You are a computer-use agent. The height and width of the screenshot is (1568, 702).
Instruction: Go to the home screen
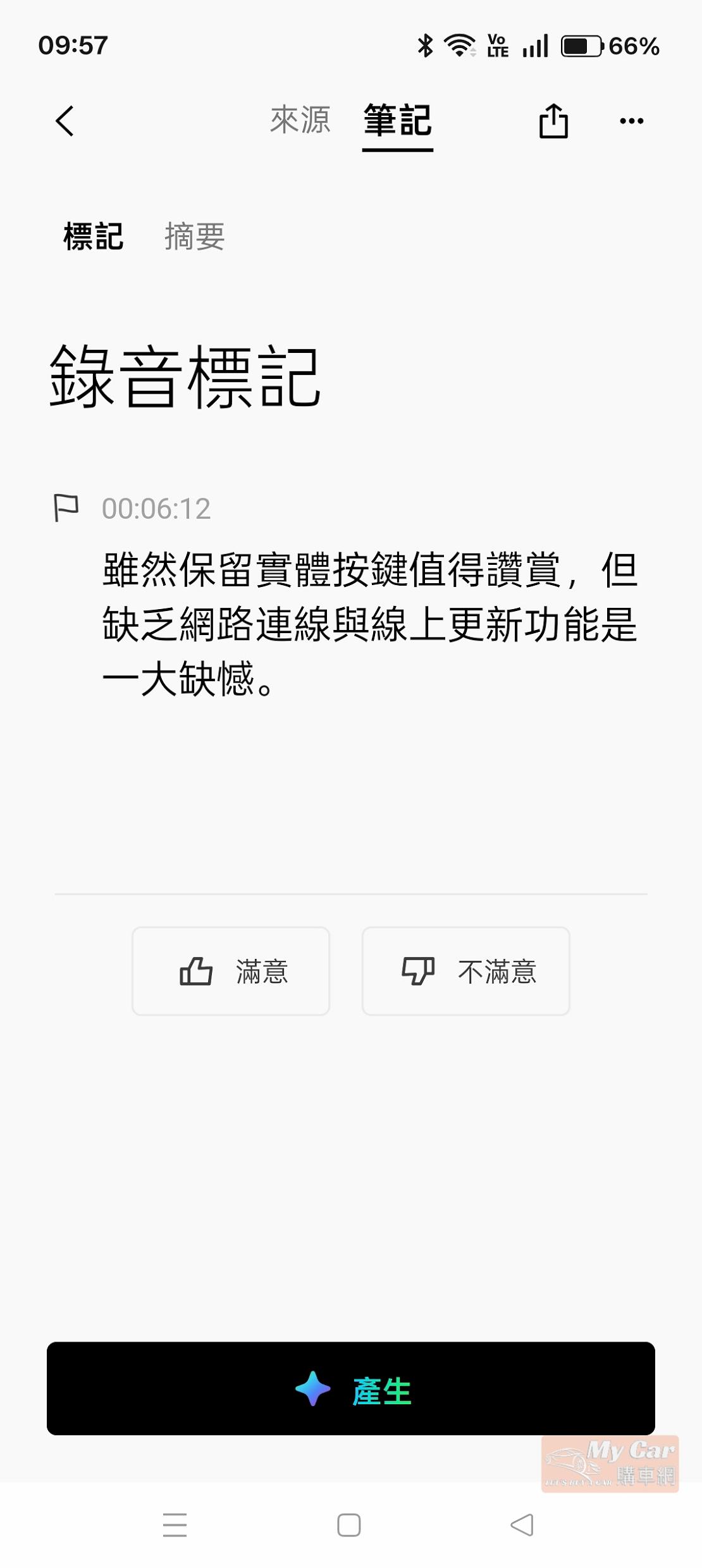[x=349, y=1525]
